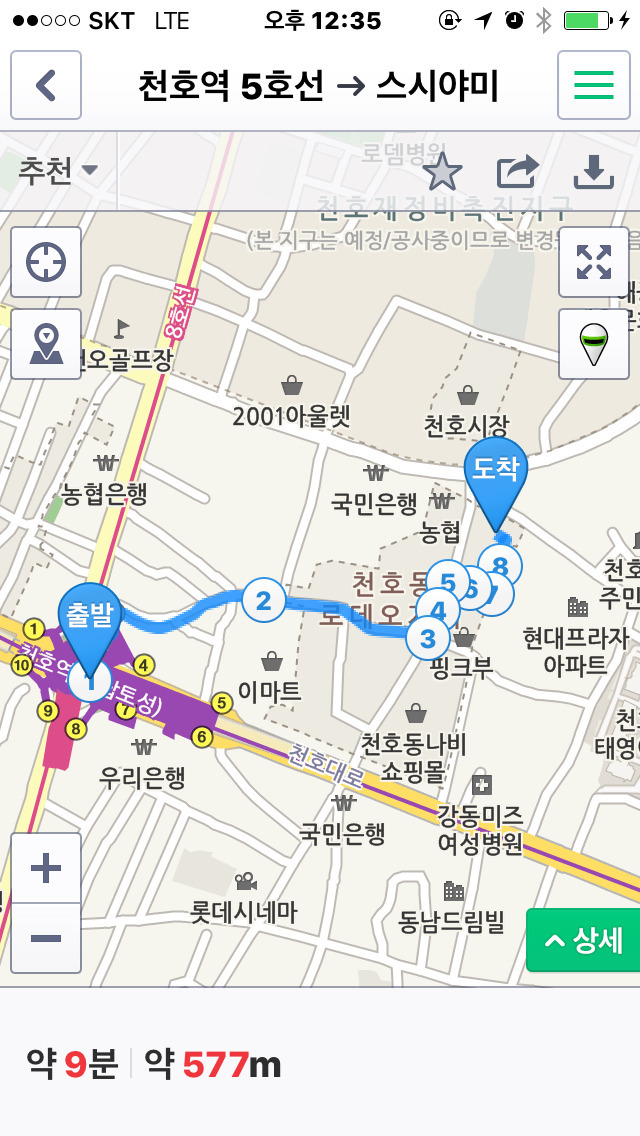
Task: Bookmark this route with the star icon
Action: (x=442, y=172)
